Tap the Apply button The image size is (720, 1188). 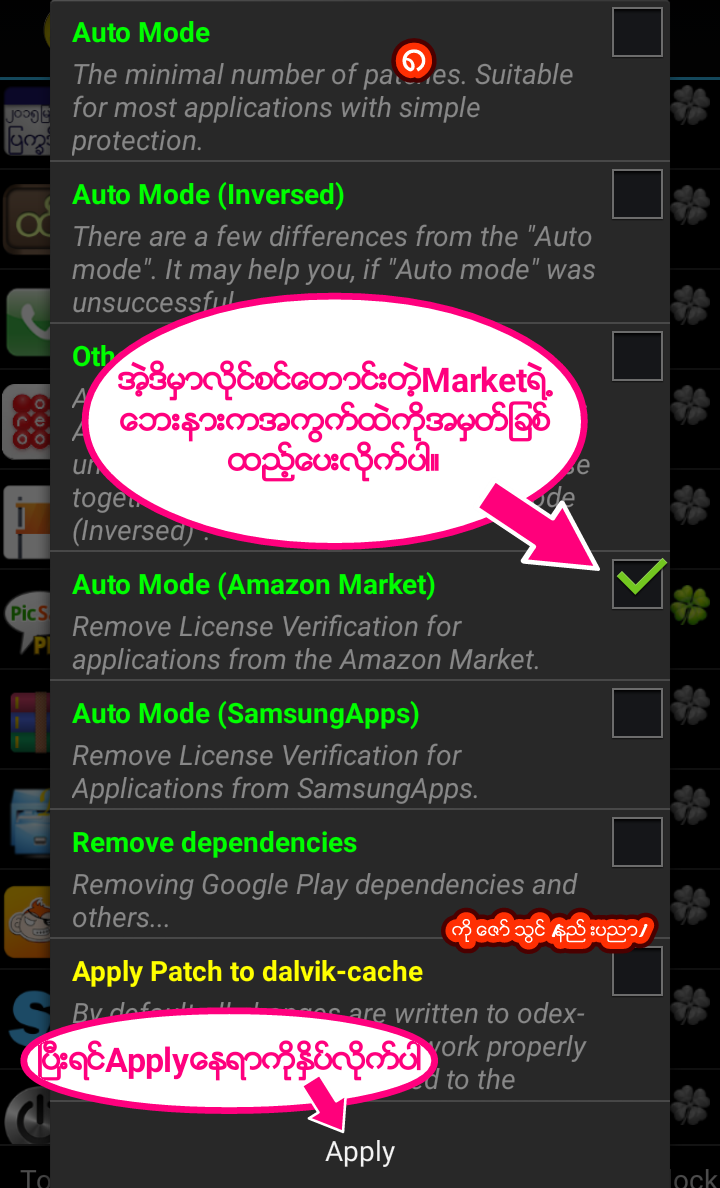coord(360,1152)
